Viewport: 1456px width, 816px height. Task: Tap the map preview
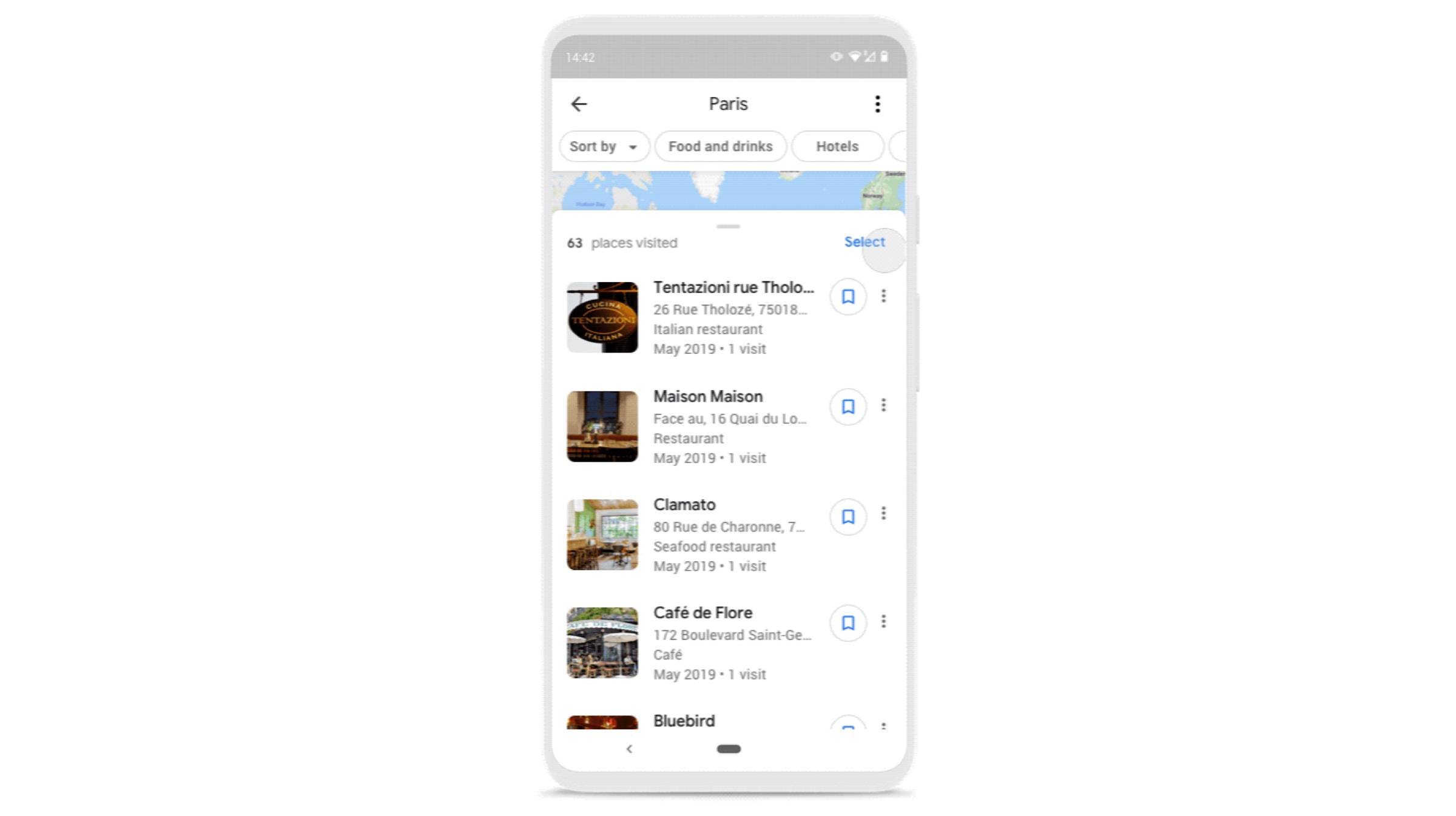[728, 191]
